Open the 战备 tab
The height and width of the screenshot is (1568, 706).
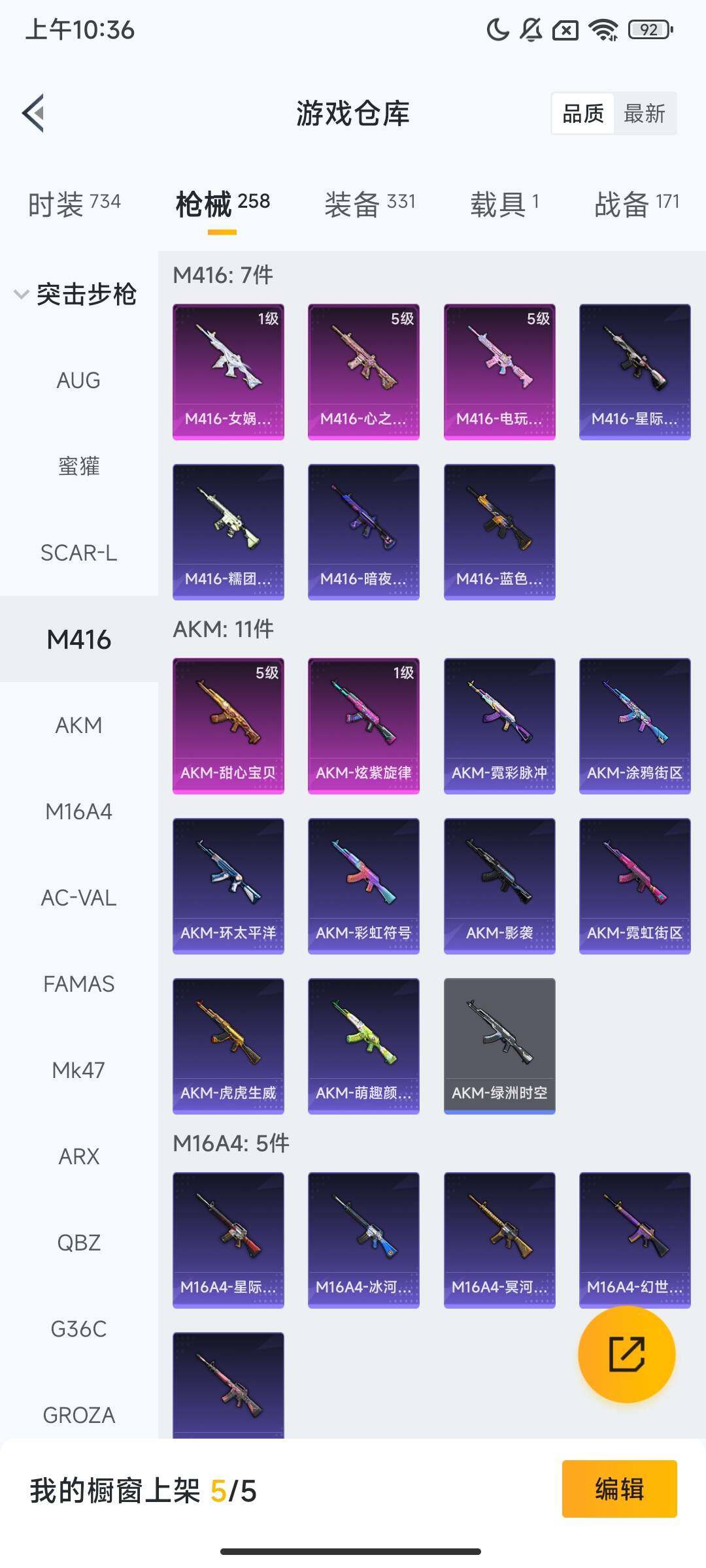636,204
